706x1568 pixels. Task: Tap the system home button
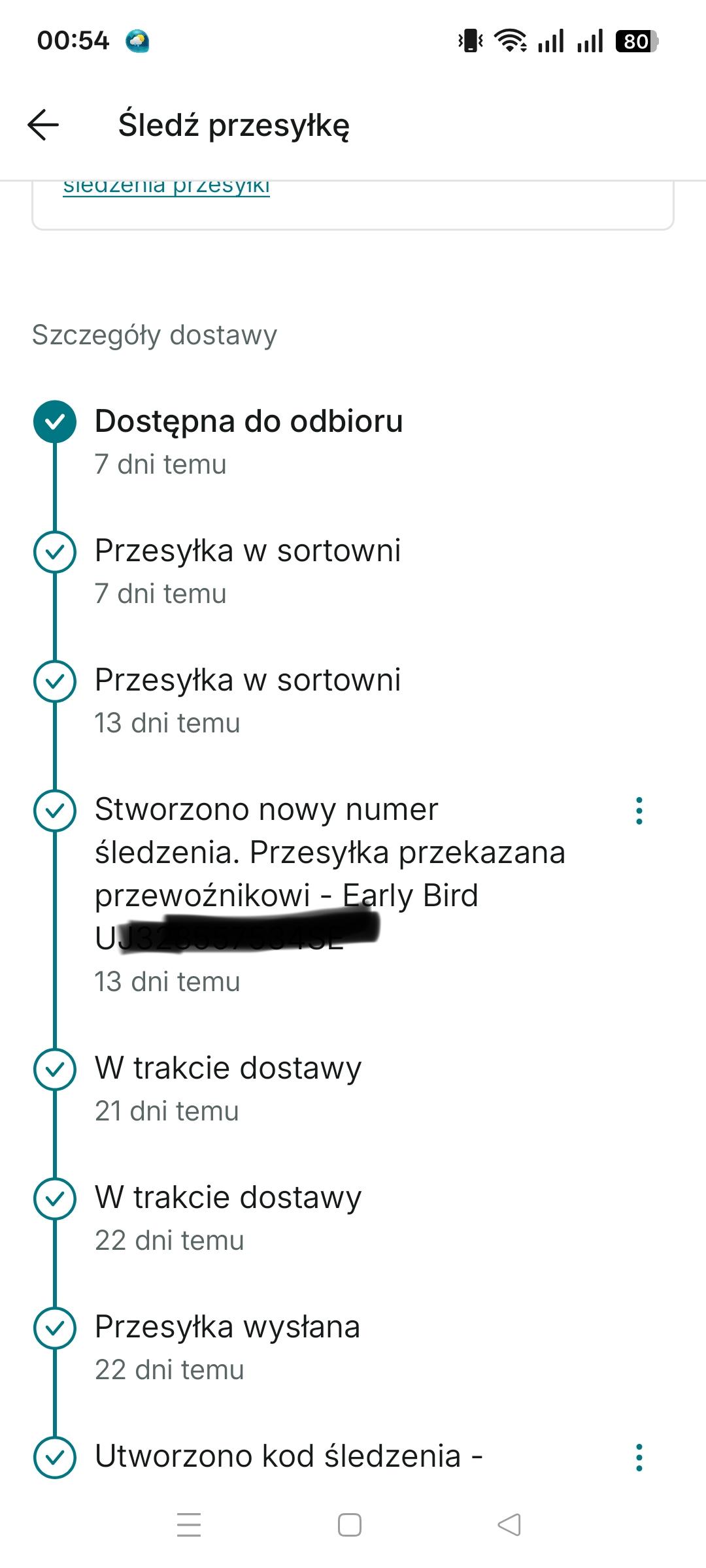pos(350,1525)
